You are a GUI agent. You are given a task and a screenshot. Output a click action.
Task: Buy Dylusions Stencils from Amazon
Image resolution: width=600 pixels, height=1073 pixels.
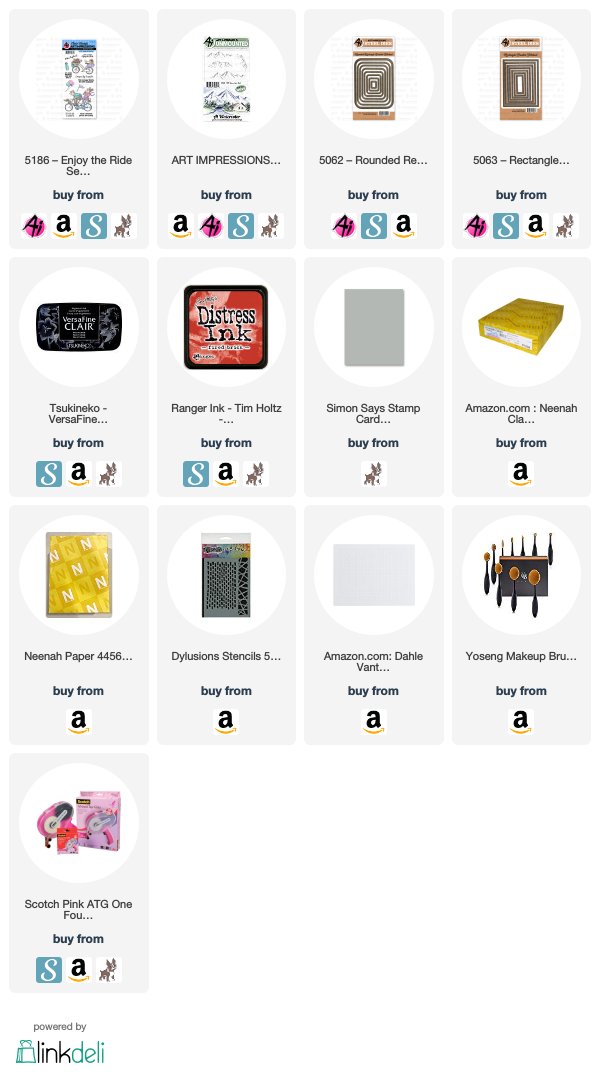coord(225,721)
